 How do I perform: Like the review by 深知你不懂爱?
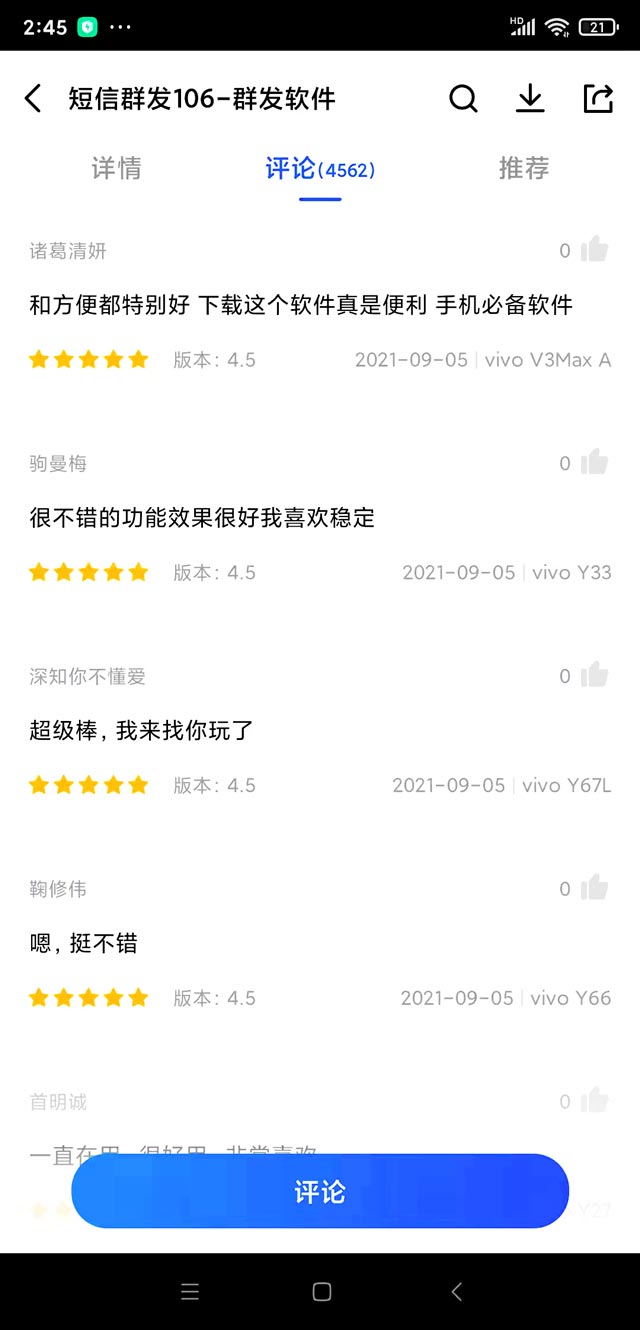click(594, 675)
